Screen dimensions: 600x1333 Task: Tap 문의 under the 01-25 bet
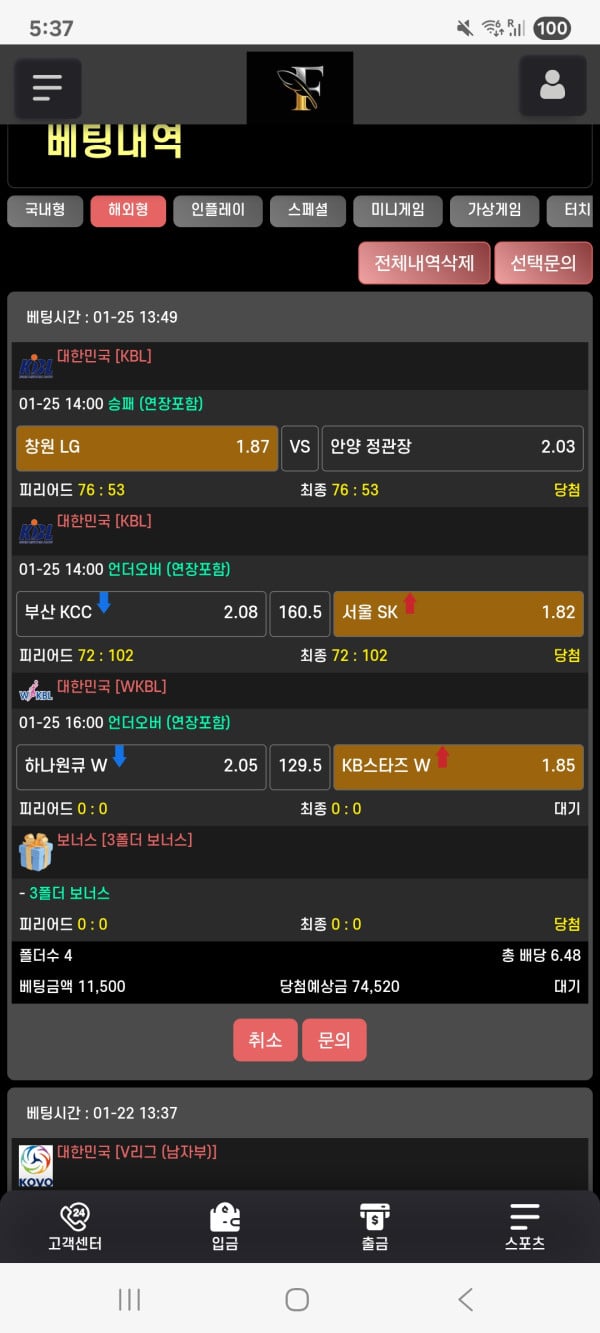[334, 1040]
